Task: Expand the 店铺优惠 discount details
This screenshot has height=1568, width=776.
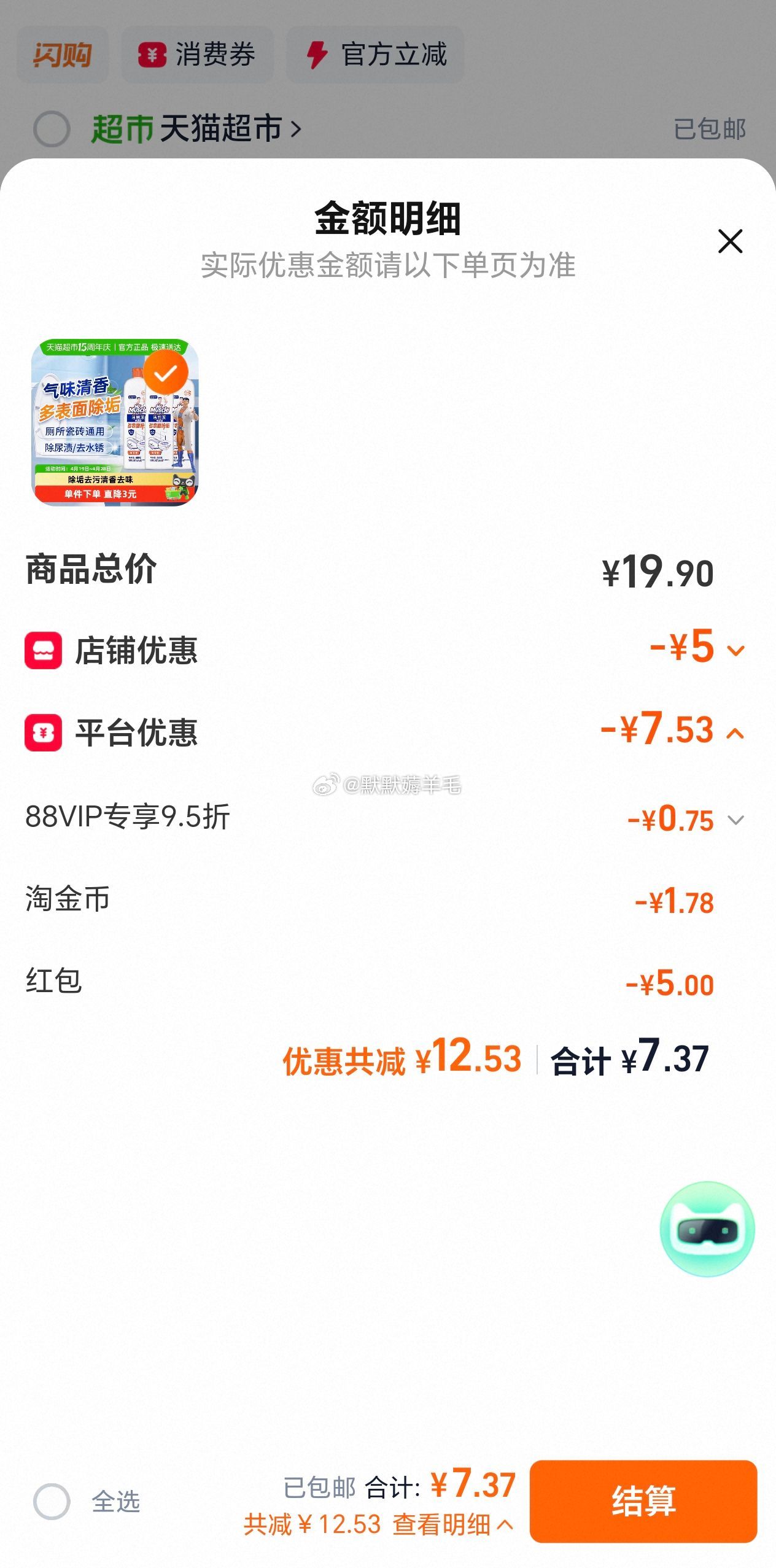Action: point(735,650)
